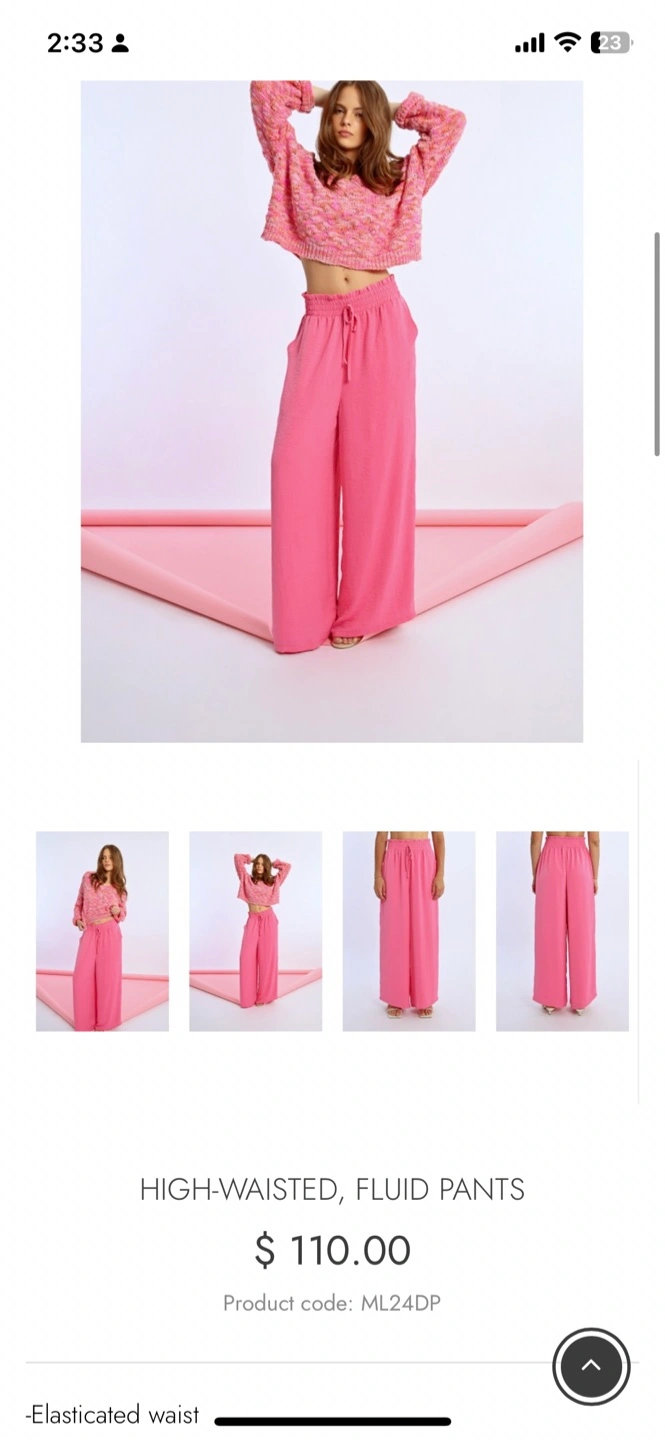Open the main product photo of pink pants
Viewport: 665px width, 1440px height.
coord(332,411)
